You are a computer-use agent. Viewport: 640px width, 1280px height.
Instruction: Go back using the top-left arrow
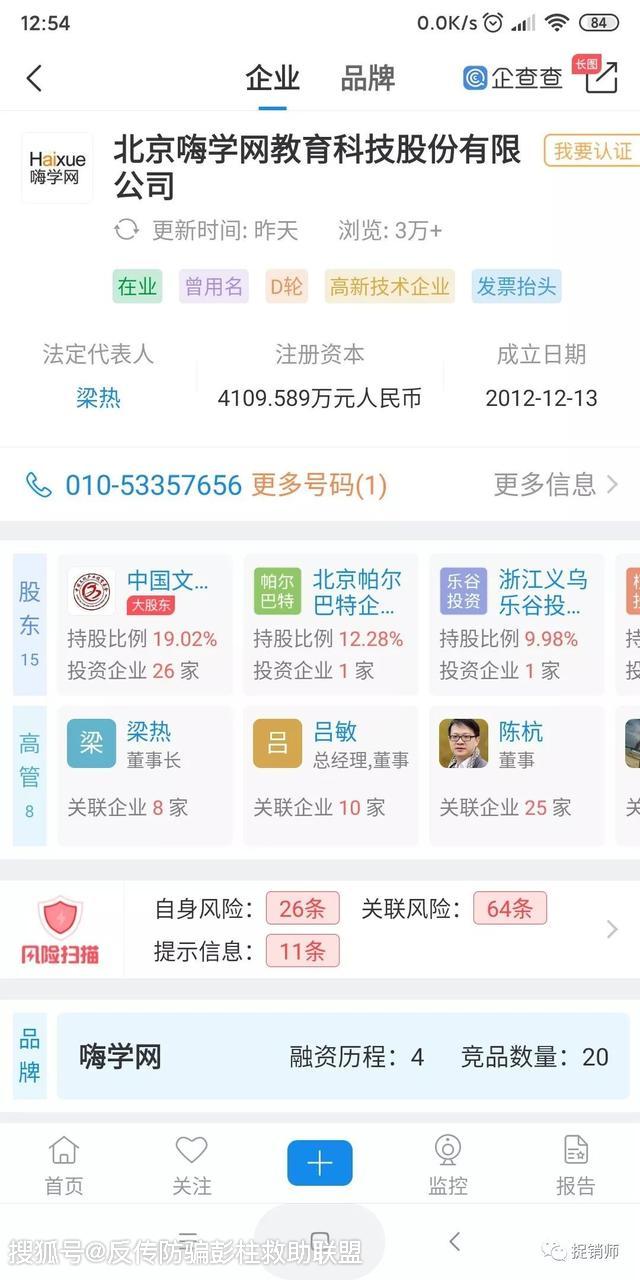coord(34,78)
